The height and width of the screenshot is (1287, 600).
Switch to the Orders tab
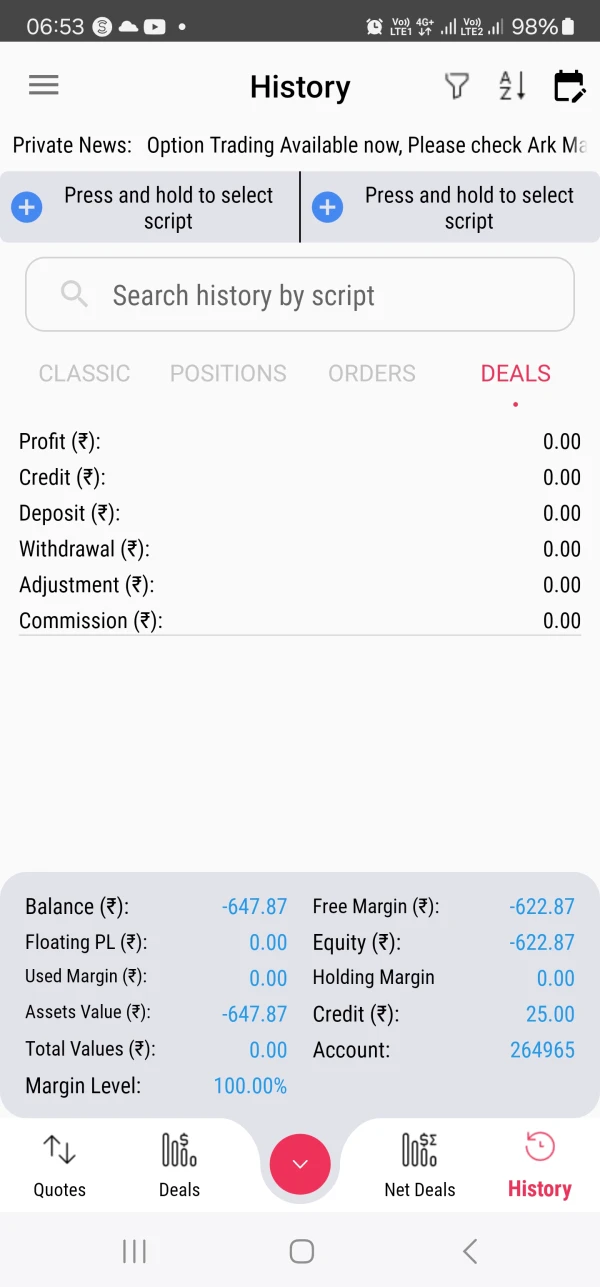[x=372, y=373]
